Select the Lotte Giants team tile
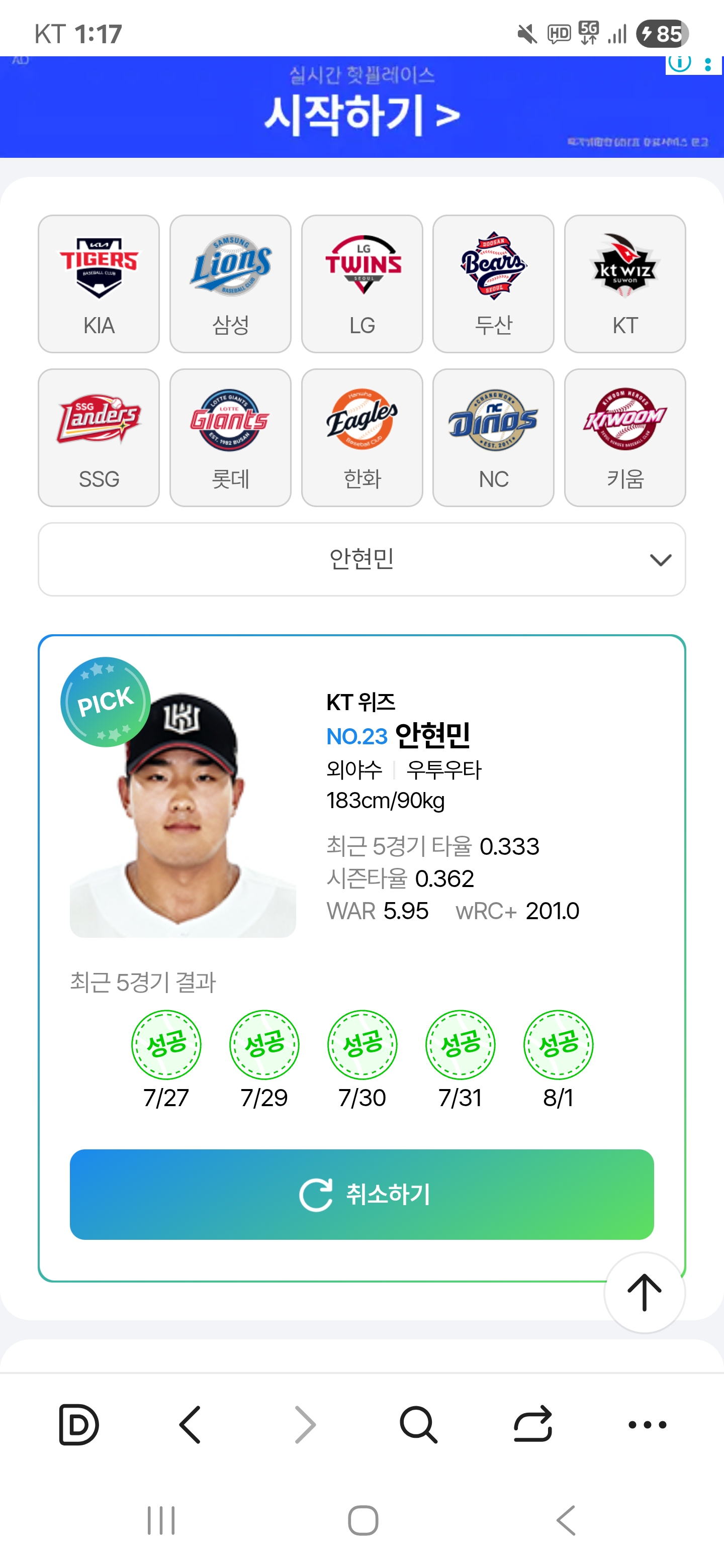Image resolution: width=724 pixels, height=1568 pixels. [x=230, y=437]
